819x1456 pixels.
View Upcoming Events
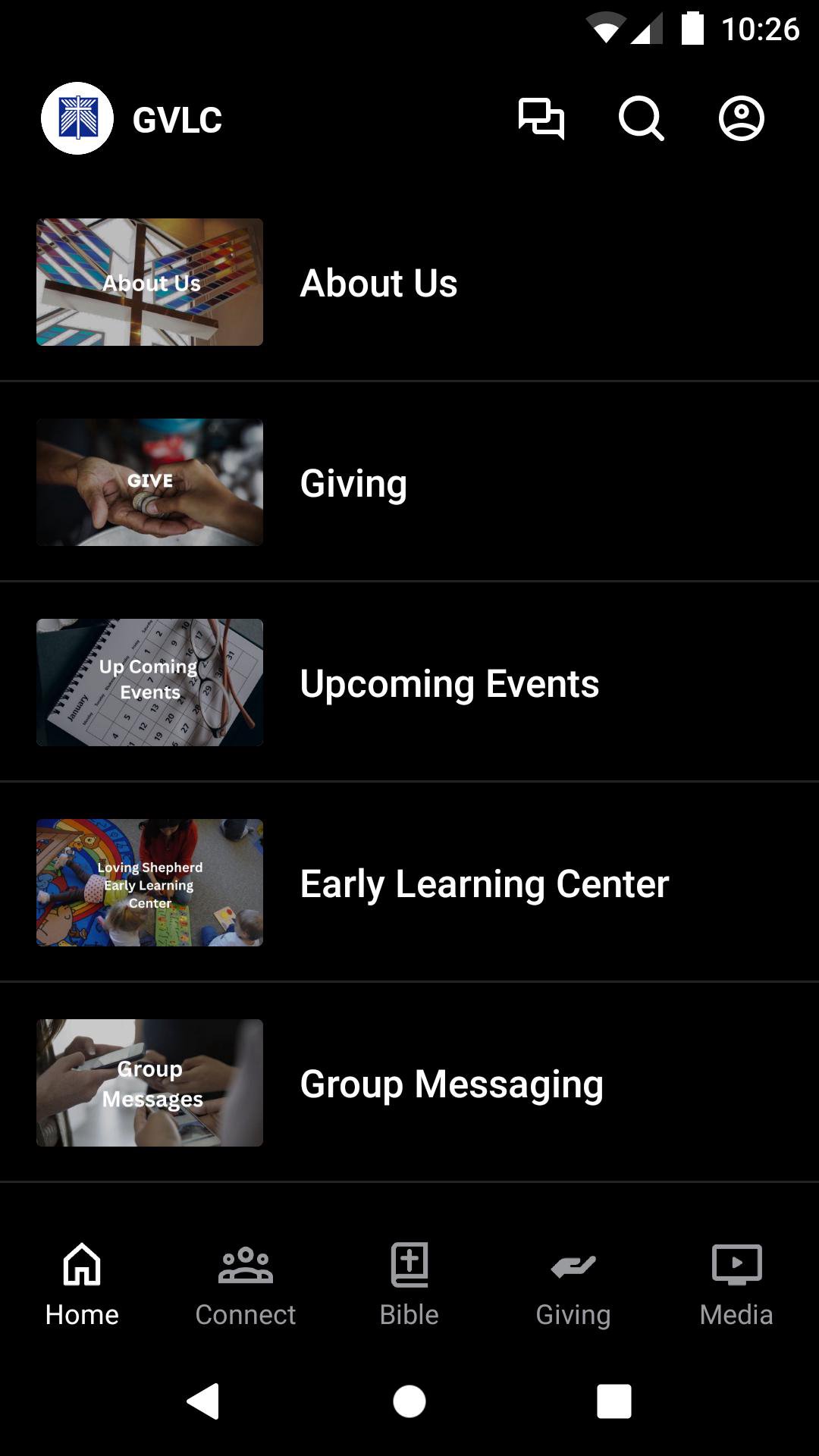(409, 683)
